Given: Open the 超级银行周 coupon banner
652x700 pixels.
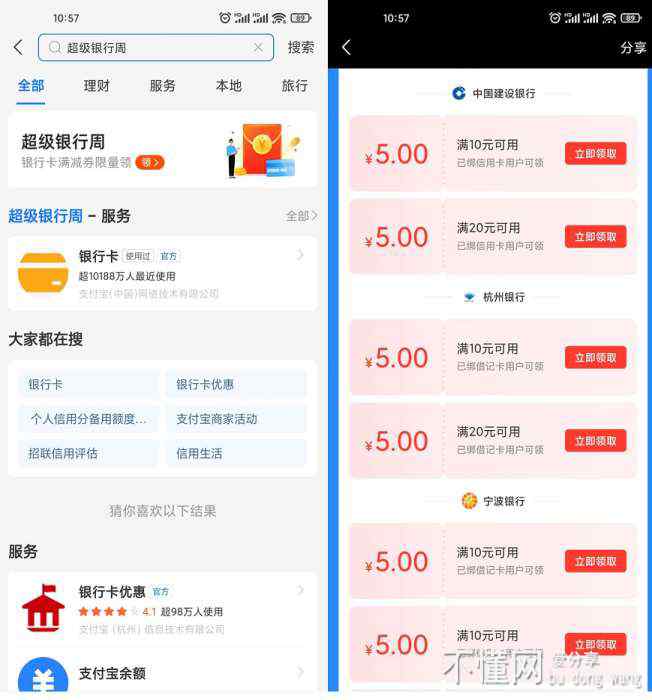Looking at the screenshot, I should coord(162,150).
